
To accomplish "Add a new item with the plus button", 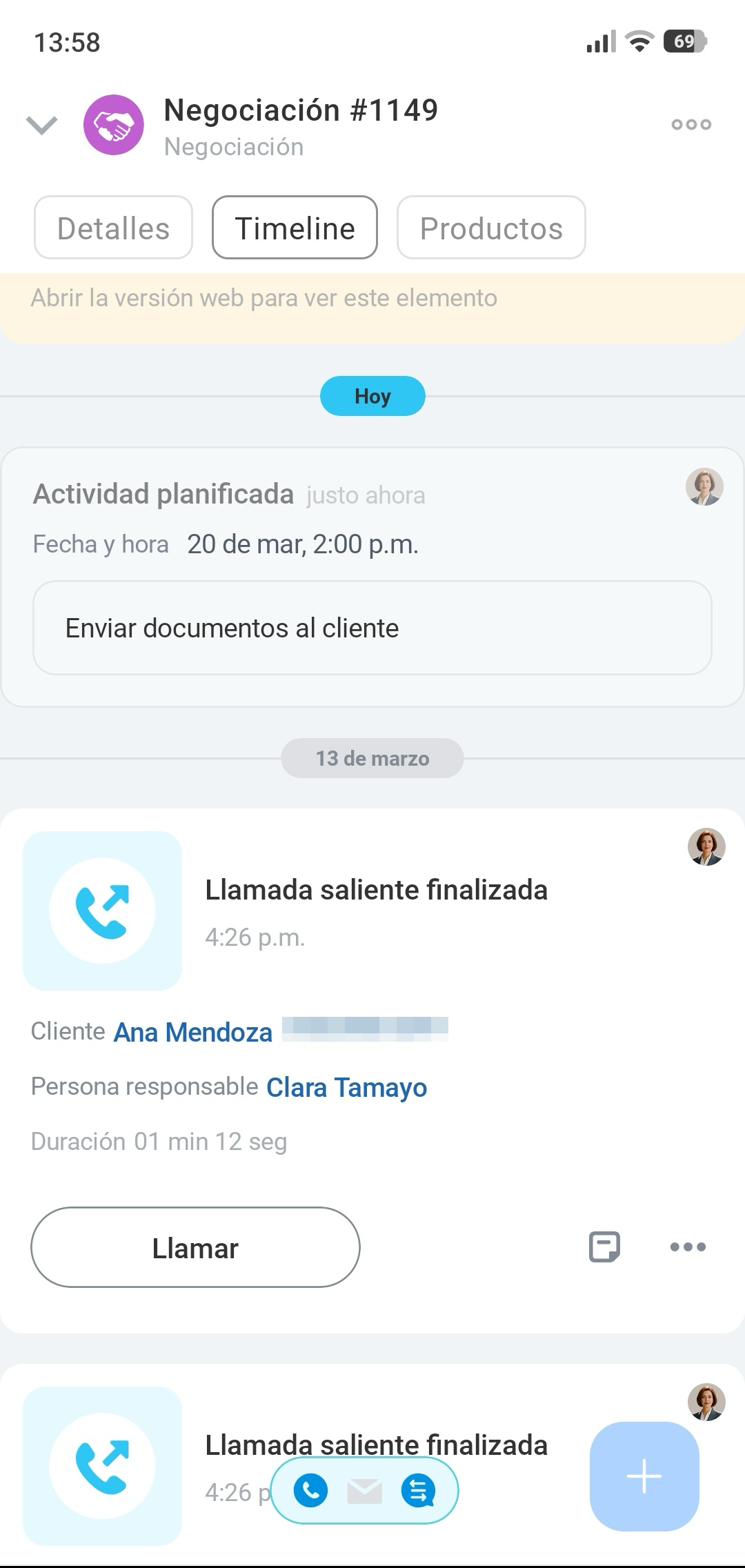I will pos(644,1477).
